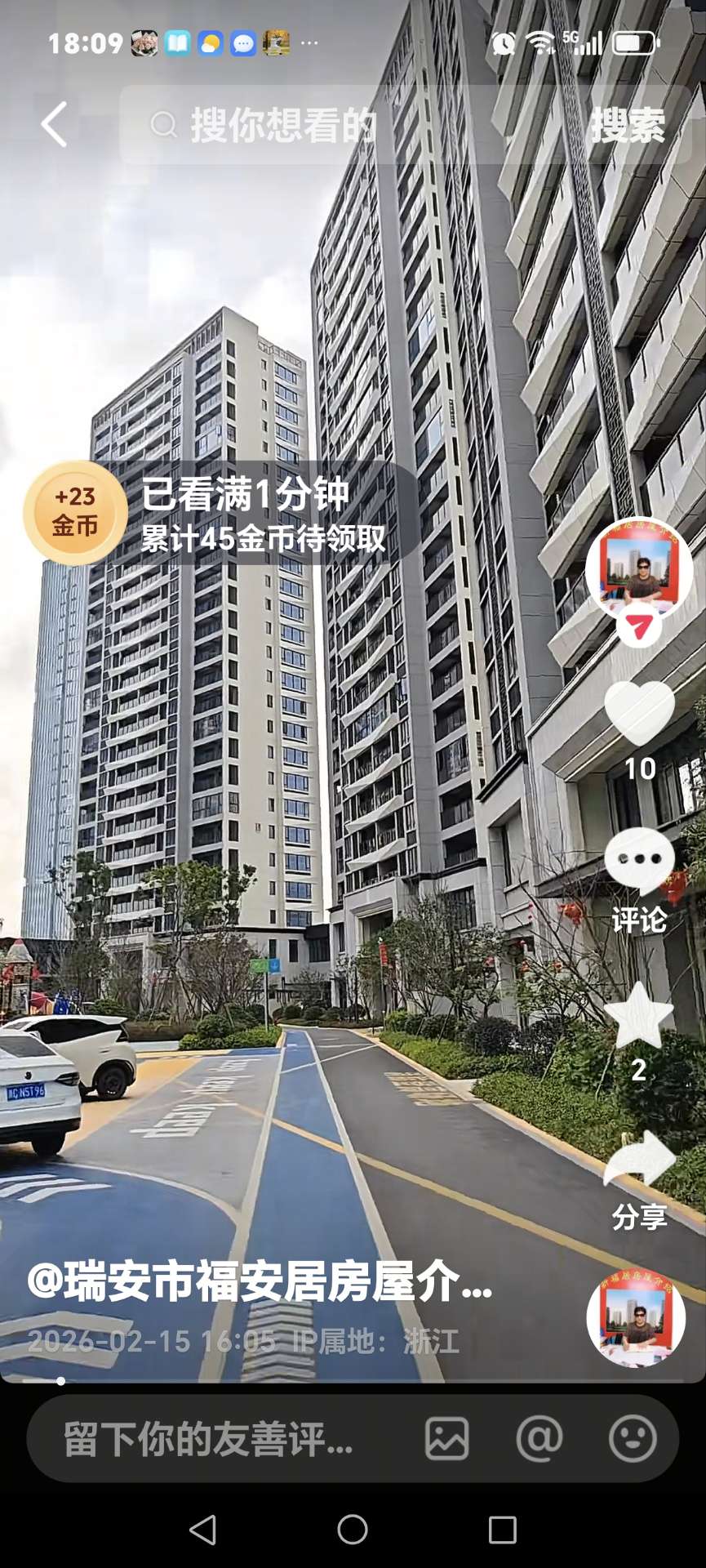The width and height of the screenshot is (706, 1568).
Task: Open the system recent apps button
Action: (502, 1530)
